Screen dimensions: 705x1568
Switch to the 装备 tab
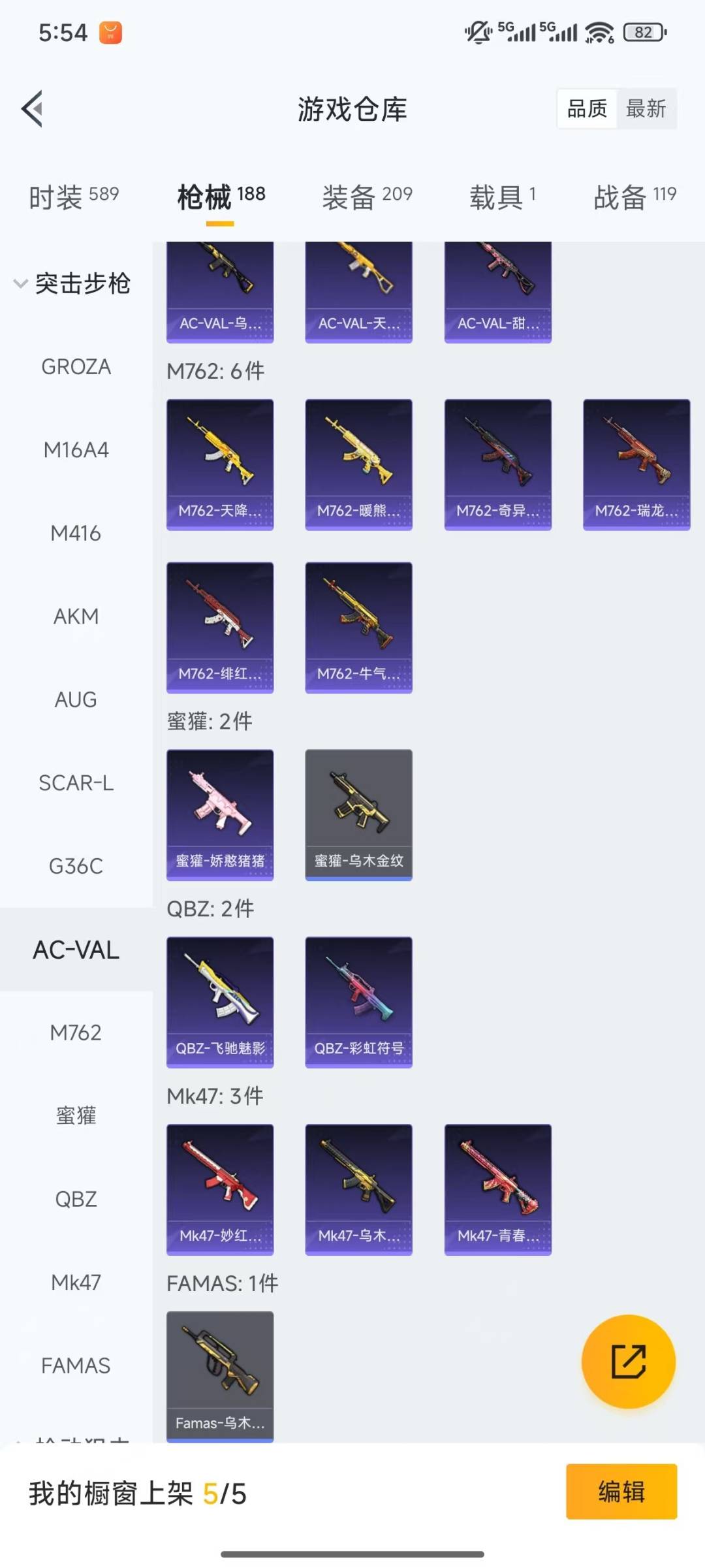pos(367,196)
